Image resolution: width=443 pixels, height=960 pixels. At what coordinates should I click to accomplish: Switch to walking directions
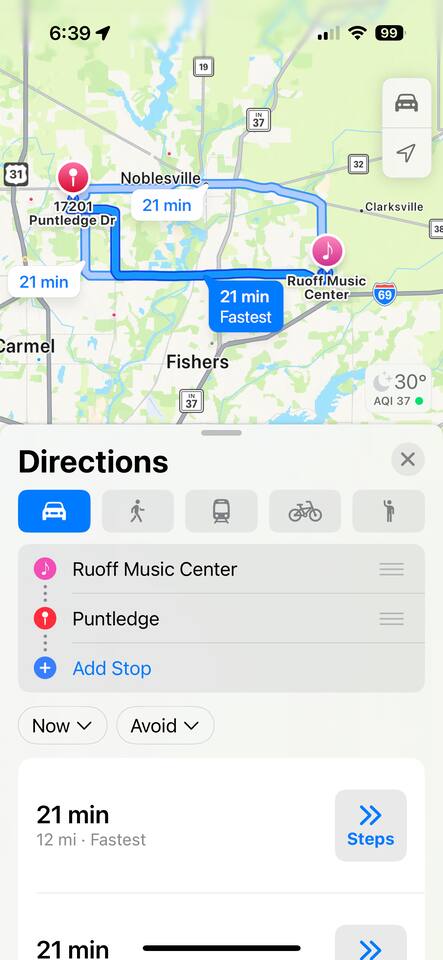(138, 511)
